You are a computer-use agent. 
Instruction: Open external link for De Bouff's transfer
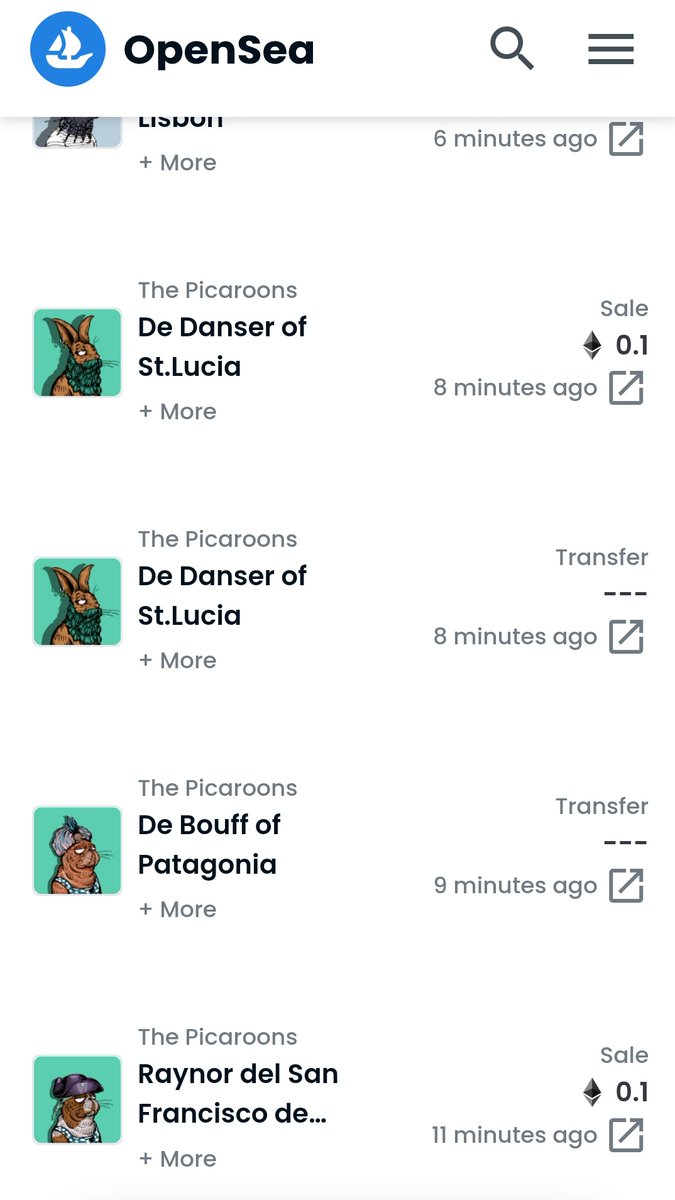click(627, 886)
